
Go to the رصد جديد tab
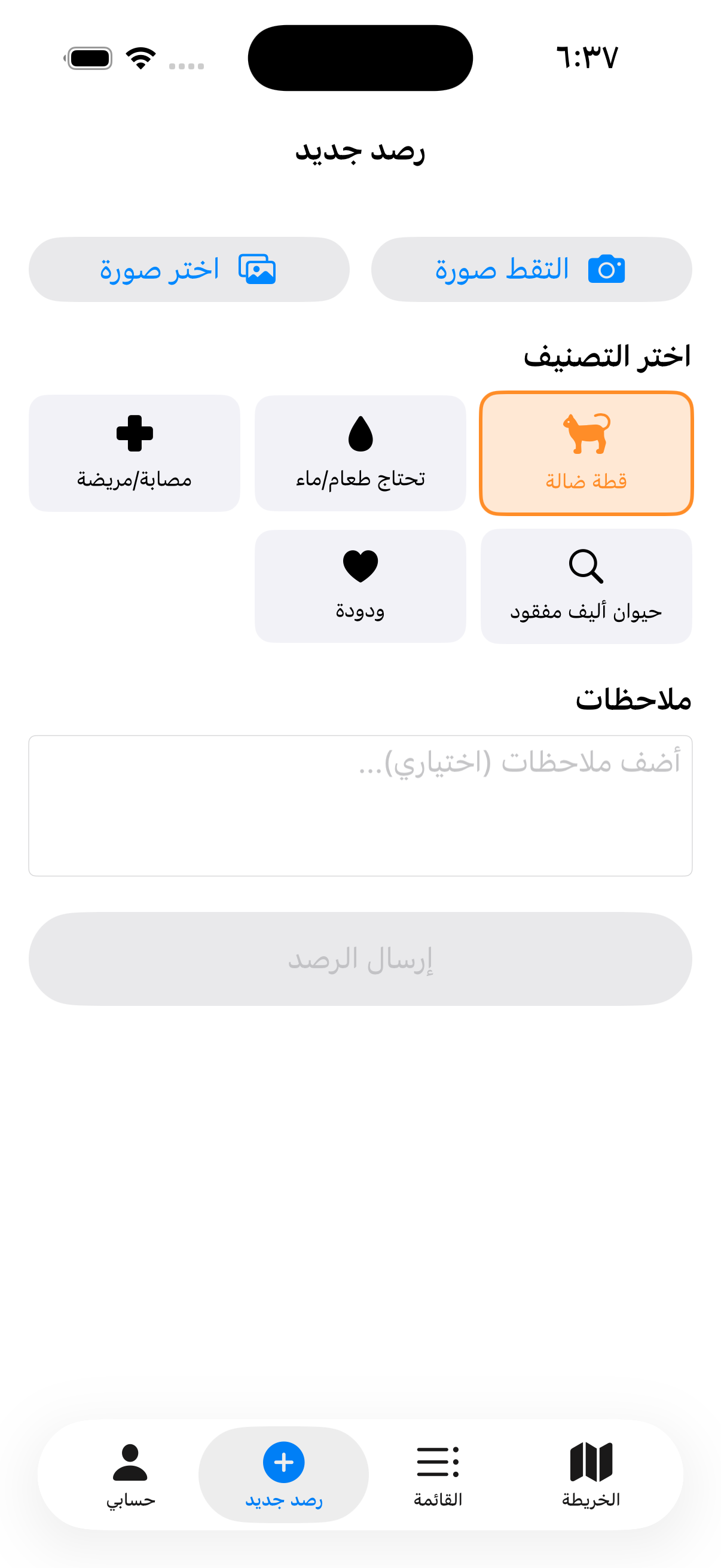283,1474
